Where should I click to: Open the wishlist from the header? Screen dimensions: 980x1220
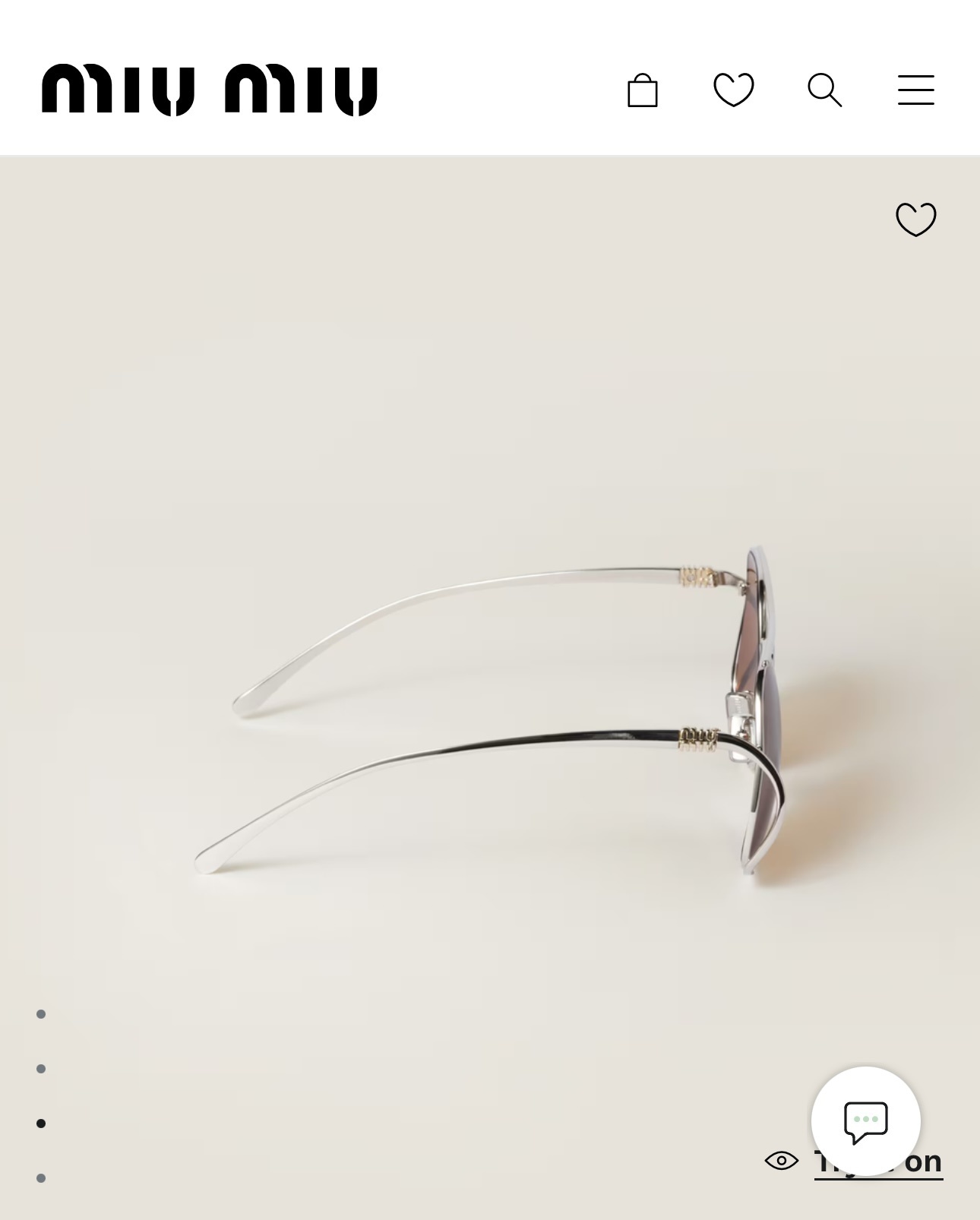[733, 90]
